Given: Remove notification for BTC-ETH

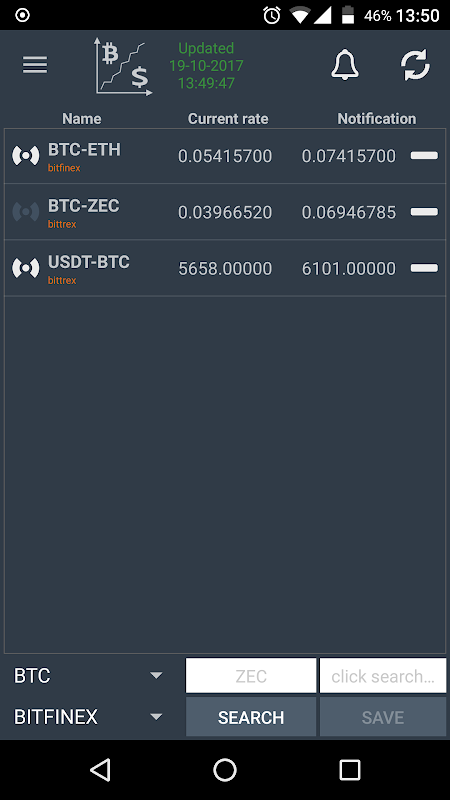Looking at the screenshot, I should 424,156.
